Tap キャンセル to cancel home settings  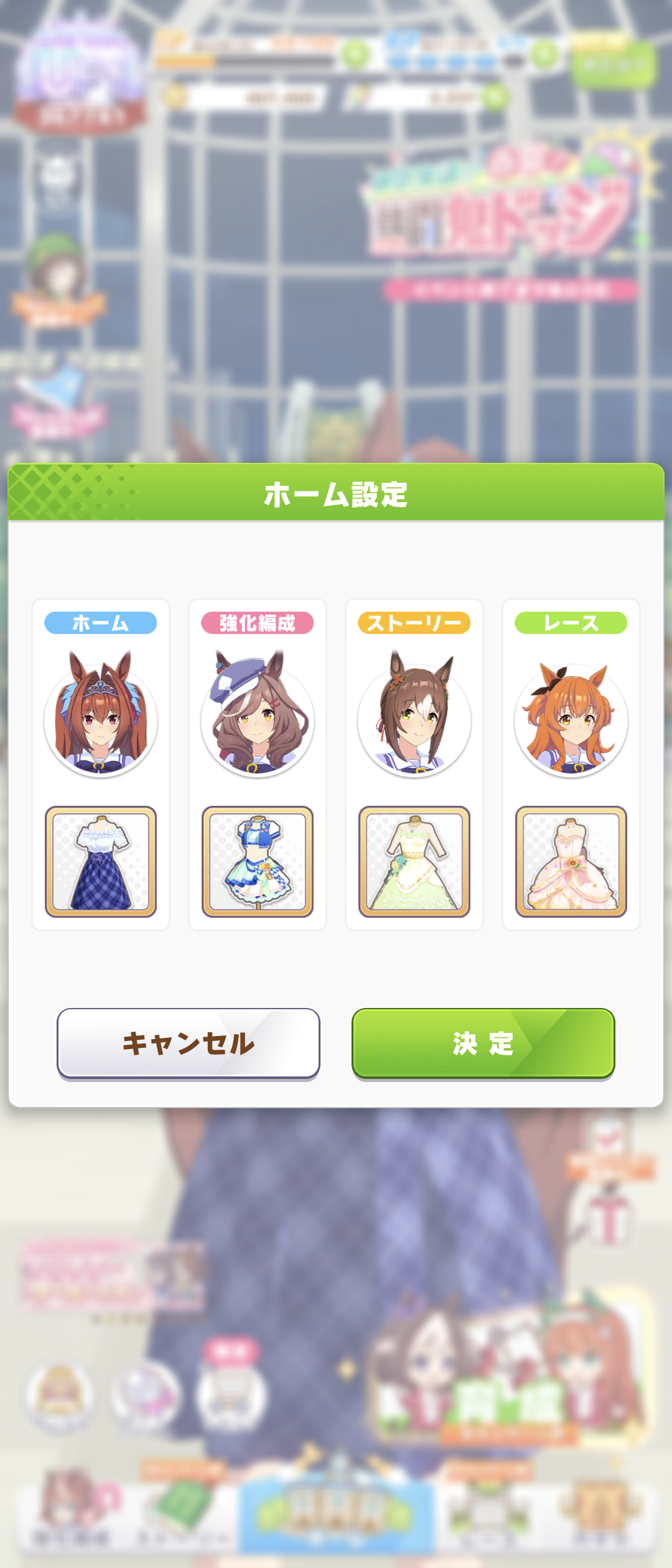[189, 1043]
